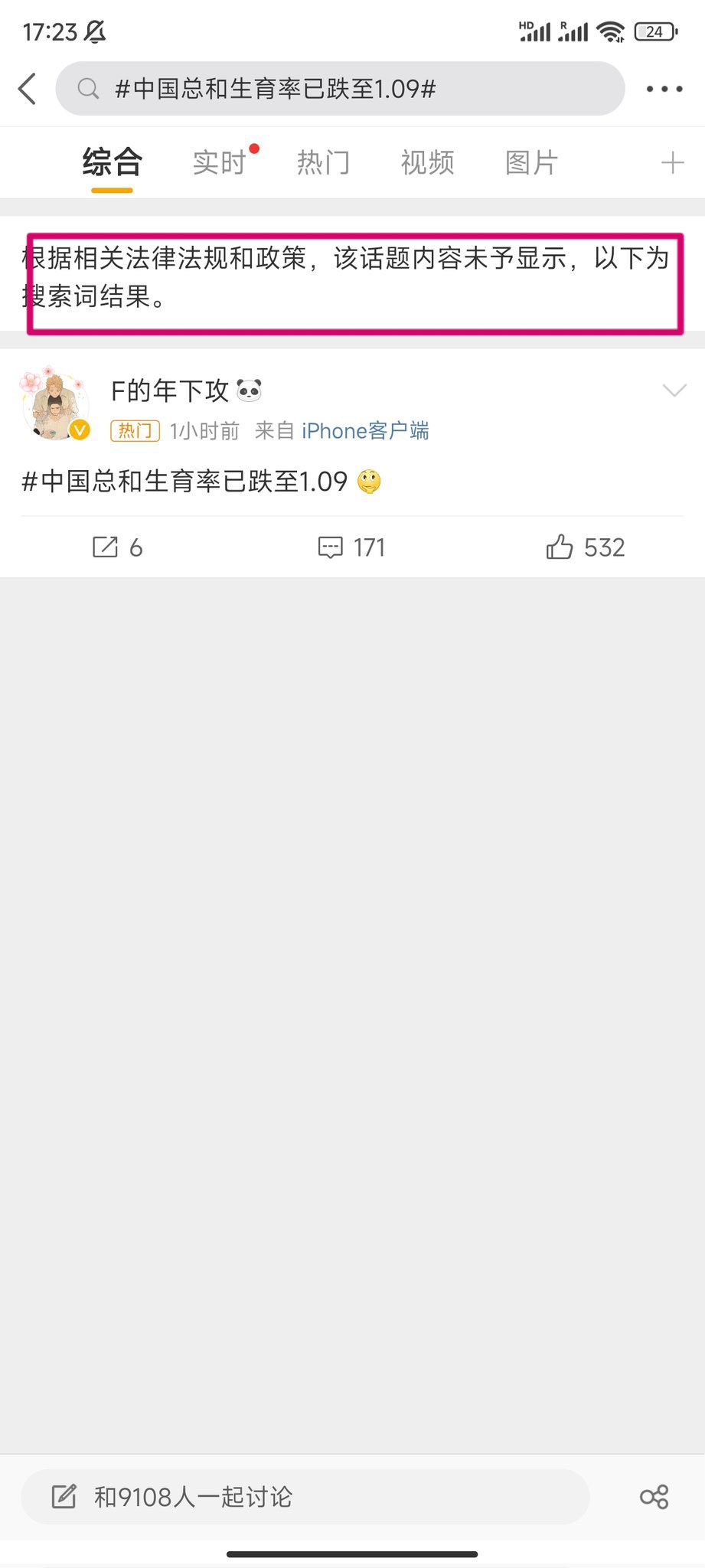Add a tab with the plus icon
The width and height of the screenshot is (705, 1568).
672,162
